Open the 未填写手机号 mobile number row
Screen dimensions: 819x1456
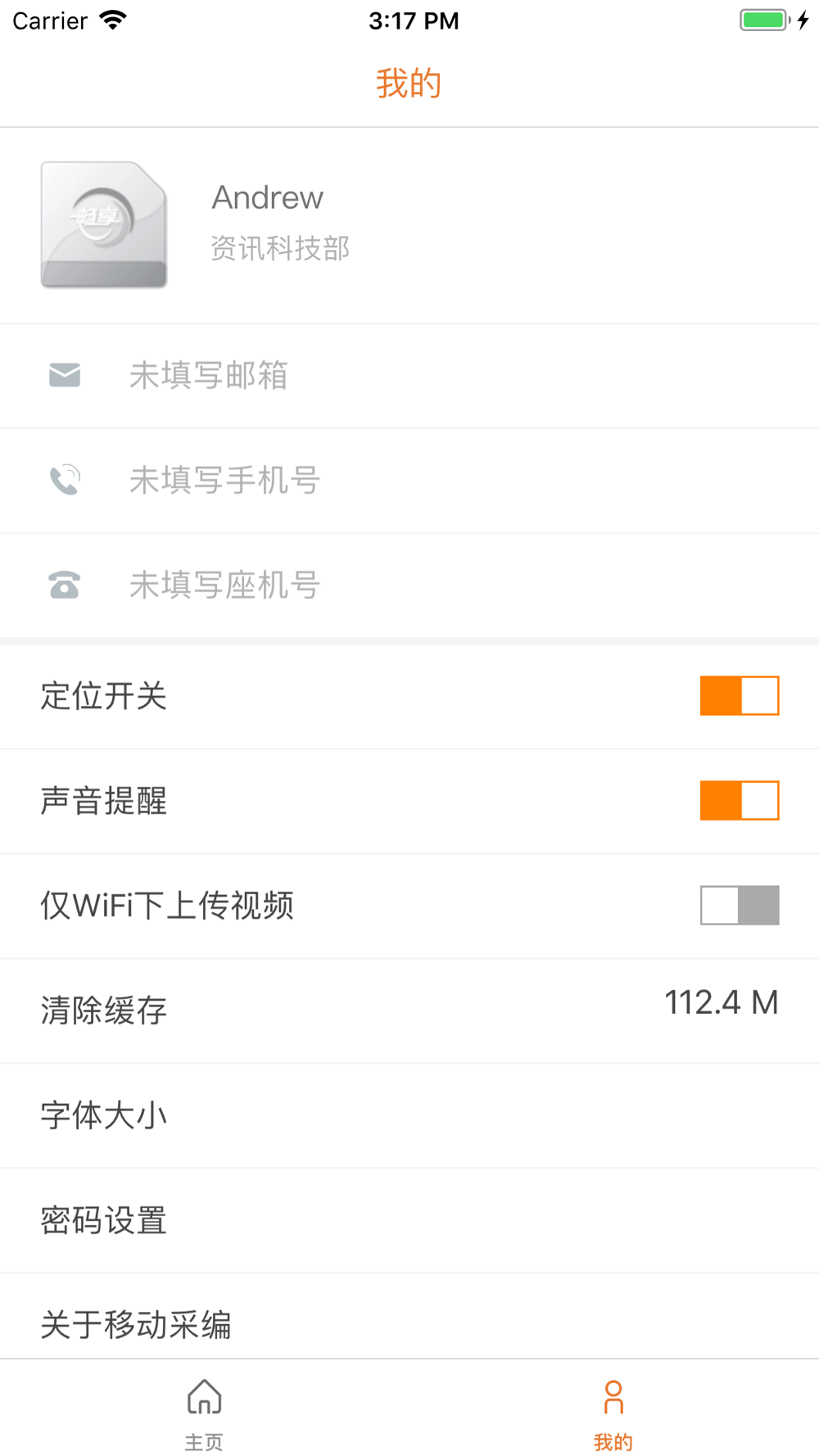click(409, 481)
